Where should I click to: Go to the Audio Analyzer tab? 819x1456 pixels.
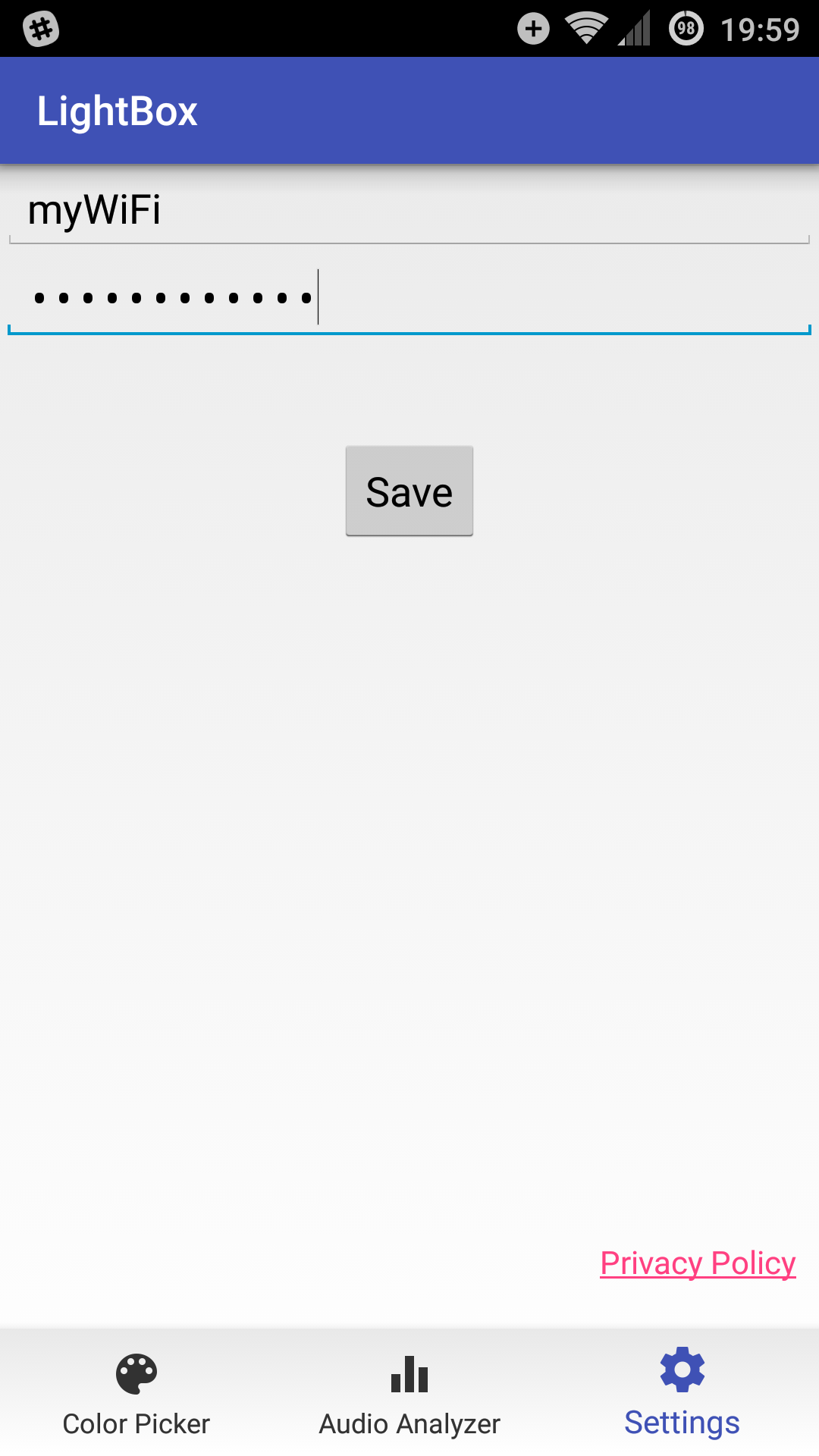[409, 1394]
